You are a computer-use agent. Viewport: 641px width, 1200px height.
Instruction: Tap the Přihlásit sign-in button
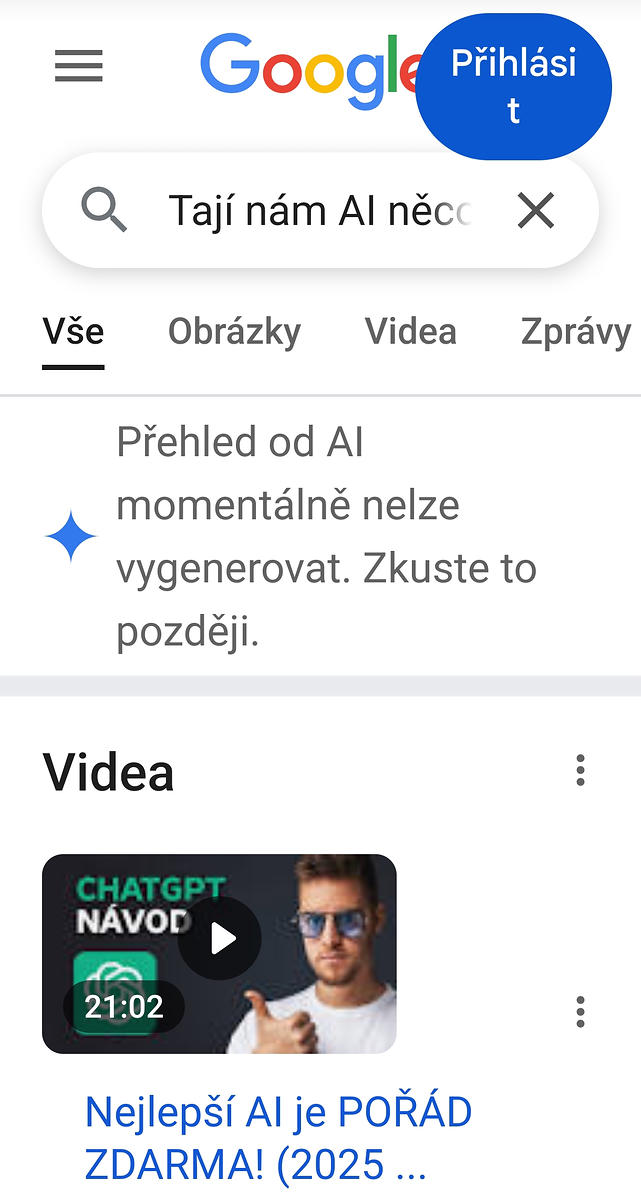pyautogui.click(x=513, y=86)
